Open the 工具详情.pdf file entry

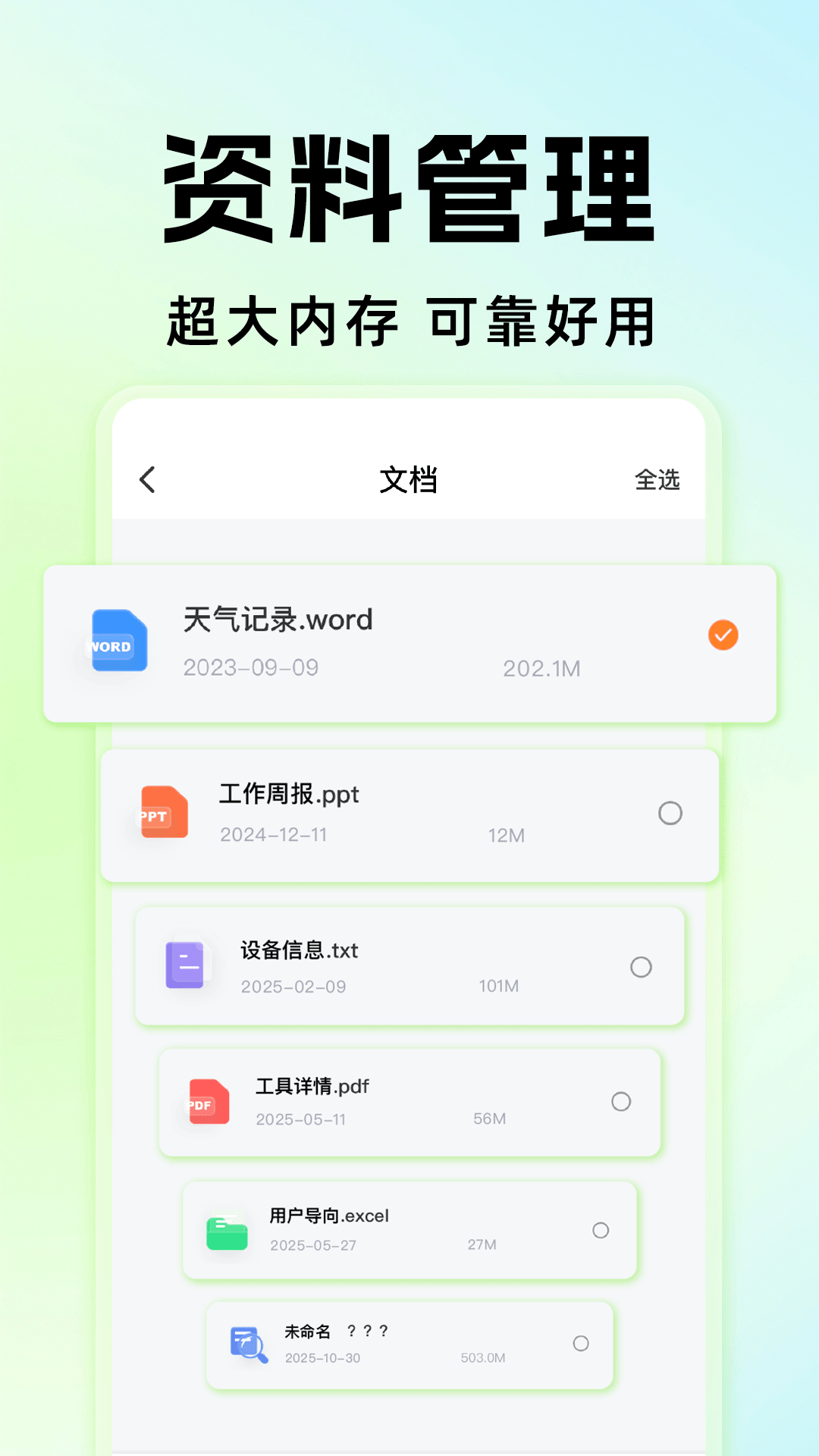point(409,1103)
